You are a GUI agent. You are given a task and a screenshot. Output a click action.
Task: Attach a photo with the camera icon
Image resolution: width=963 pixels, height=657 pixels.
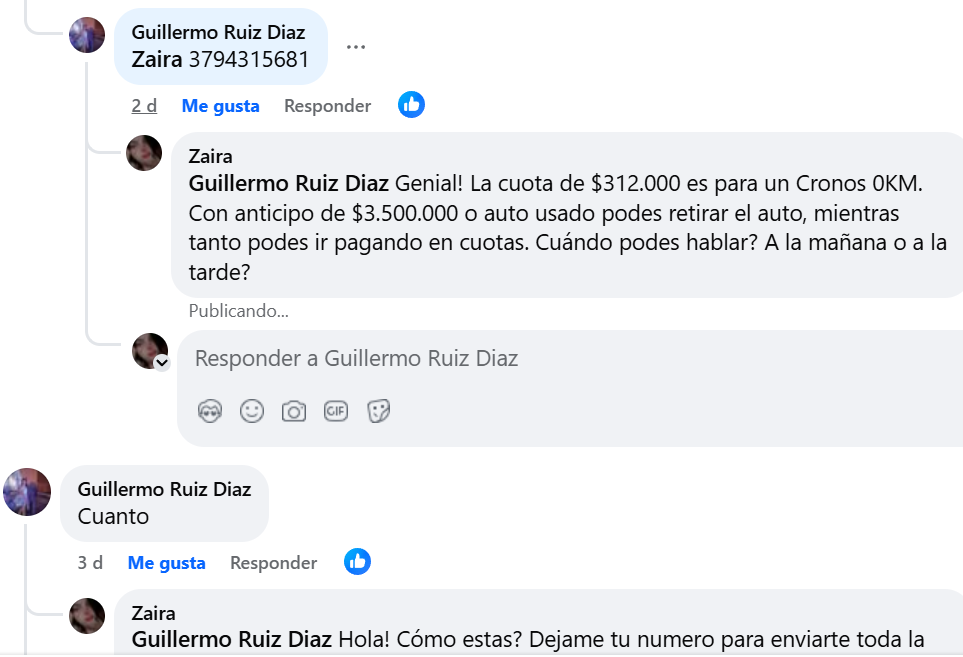(294, 411)
